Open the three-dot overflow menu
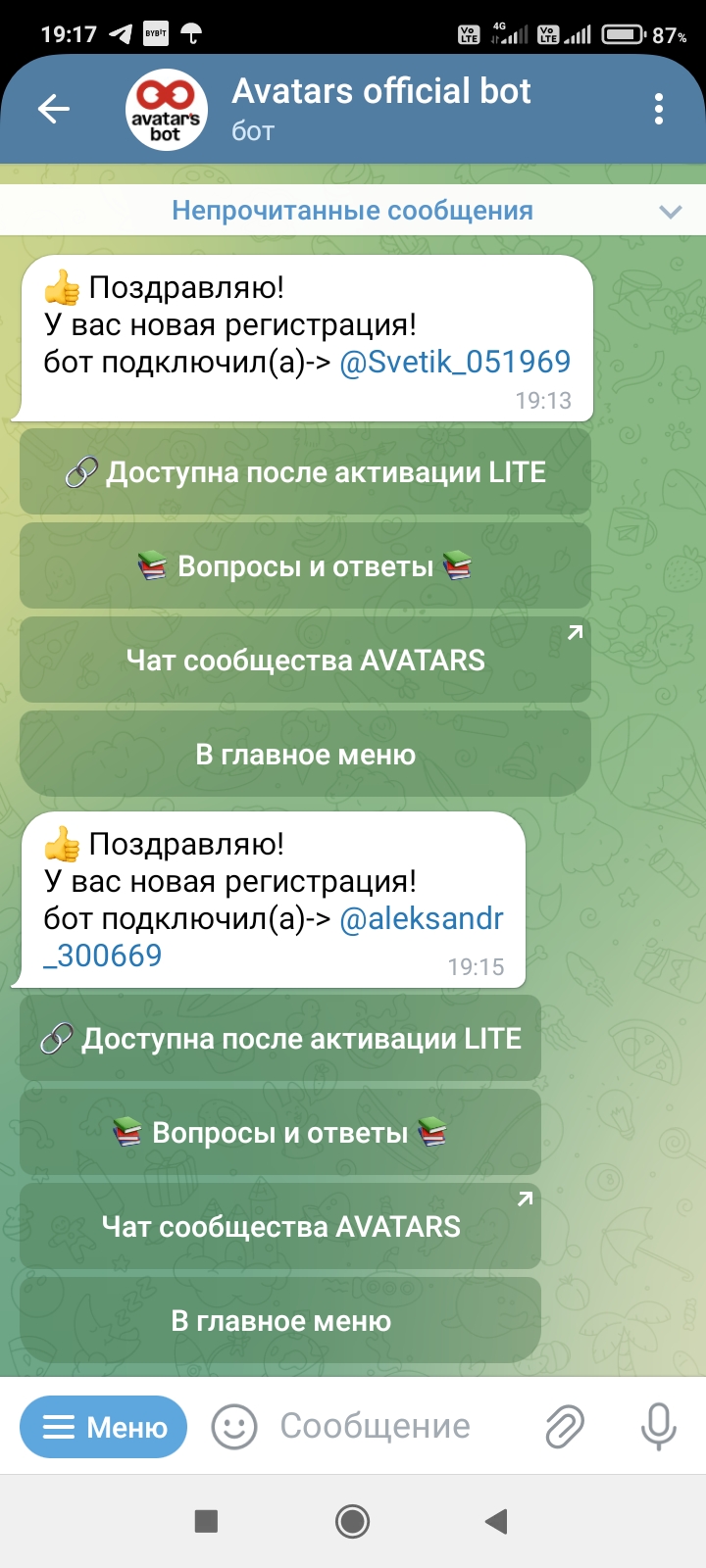Image resolution: width=706 pixels, height=1568 pixels. 659,109
